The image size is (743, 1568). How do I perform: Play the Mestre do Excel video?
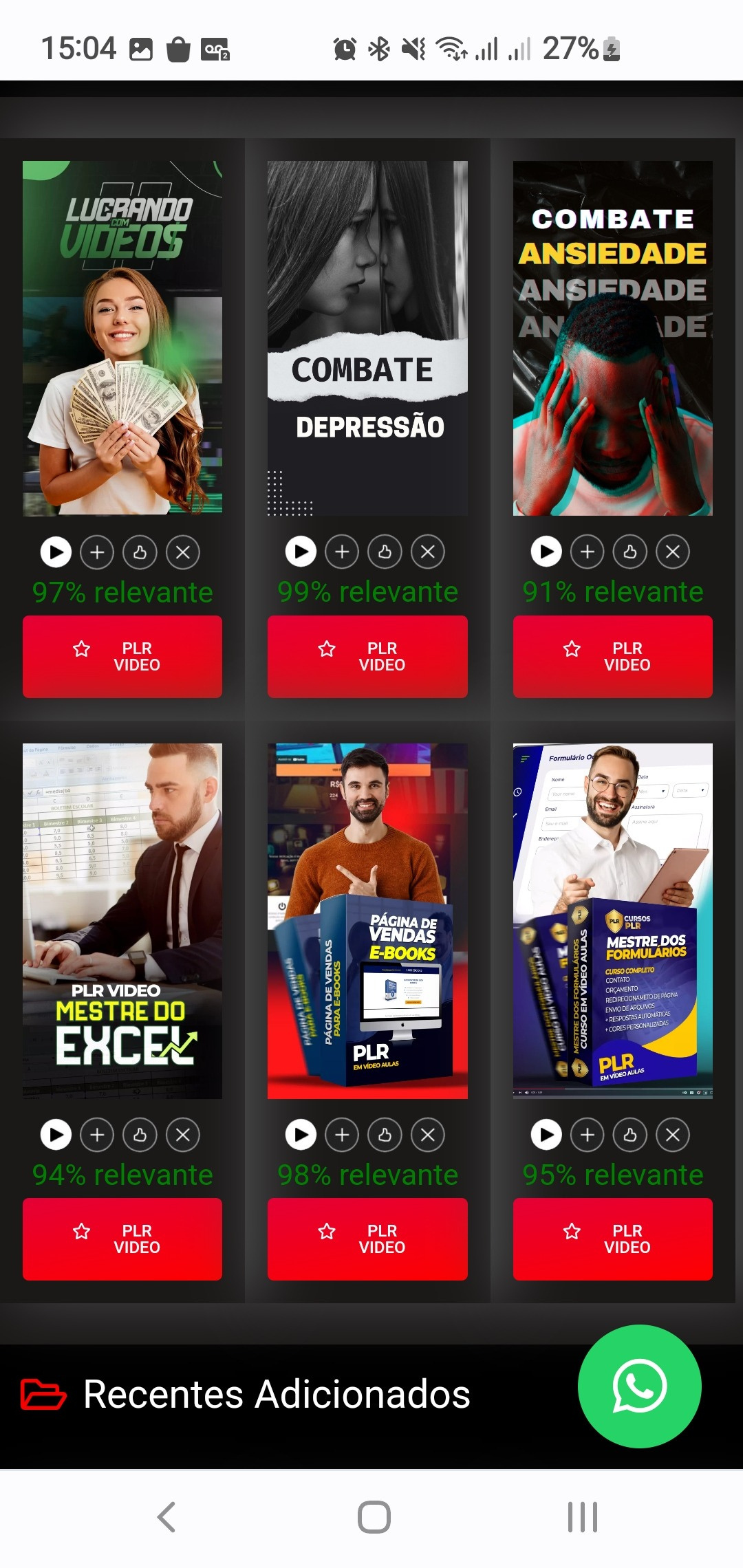coord(56,1135)
